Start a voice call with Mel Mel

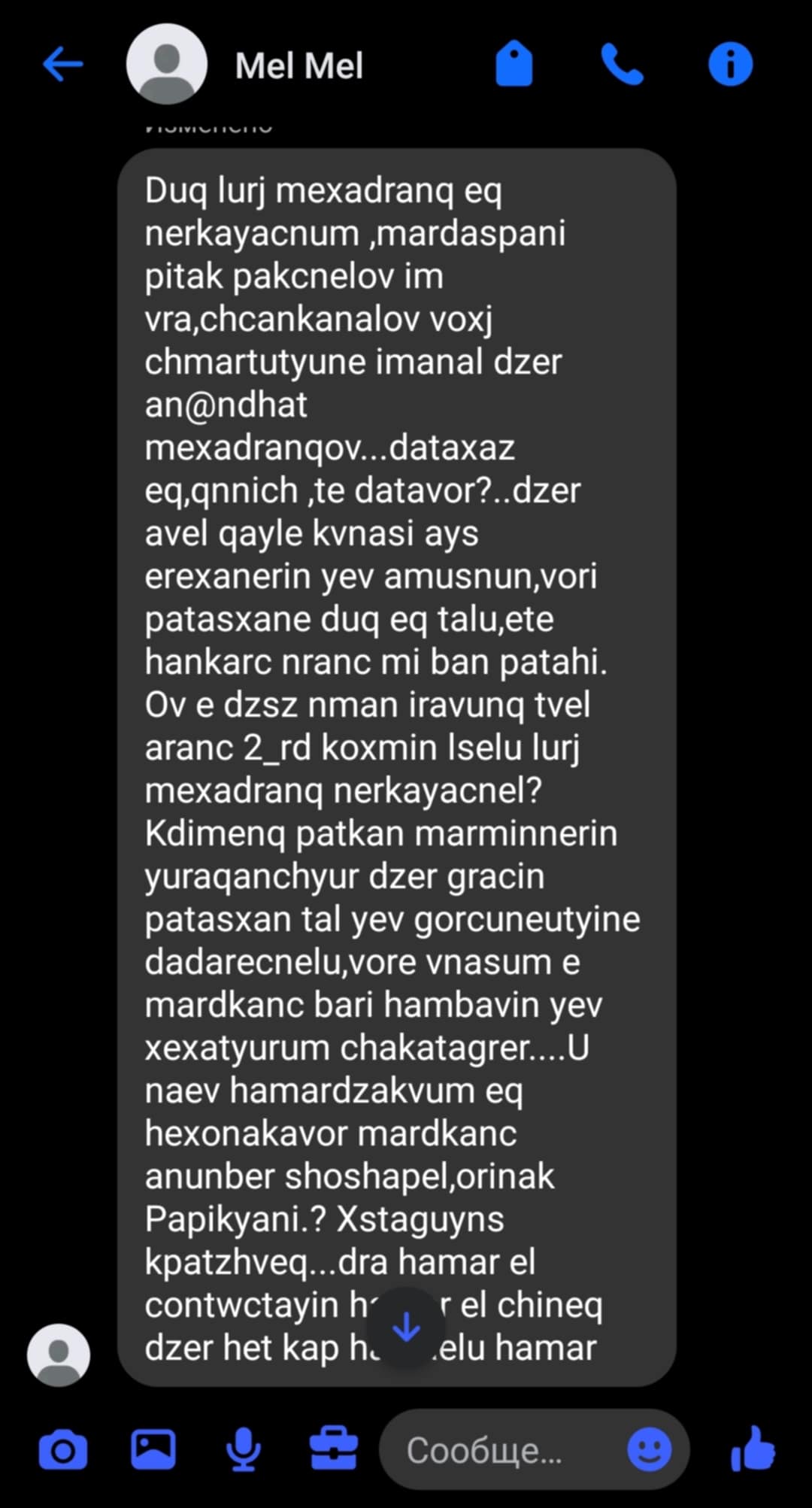[x=622, y=65]
